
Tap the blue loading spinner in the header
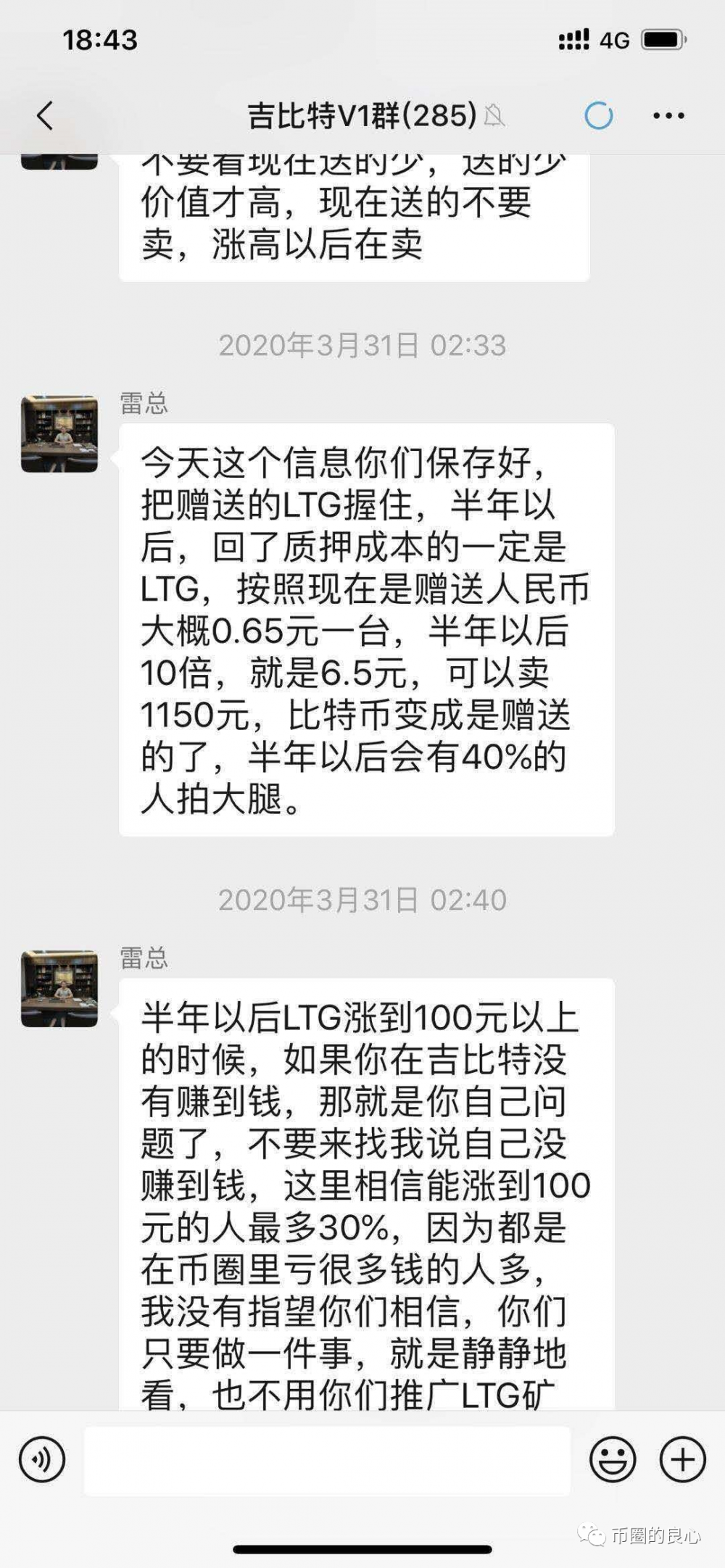597,115
